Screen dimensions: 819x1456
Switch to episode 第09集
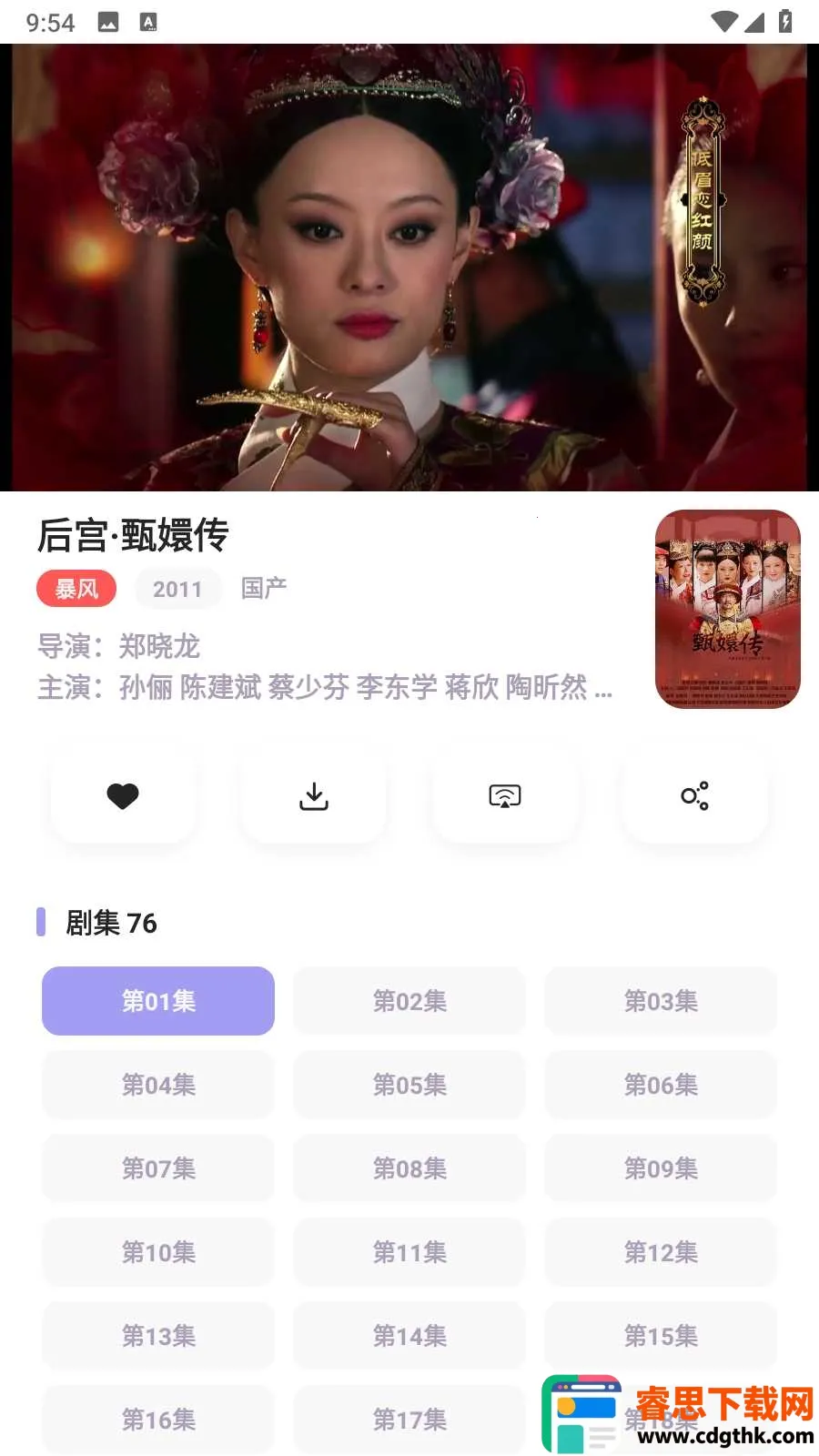pos(661,1168)
